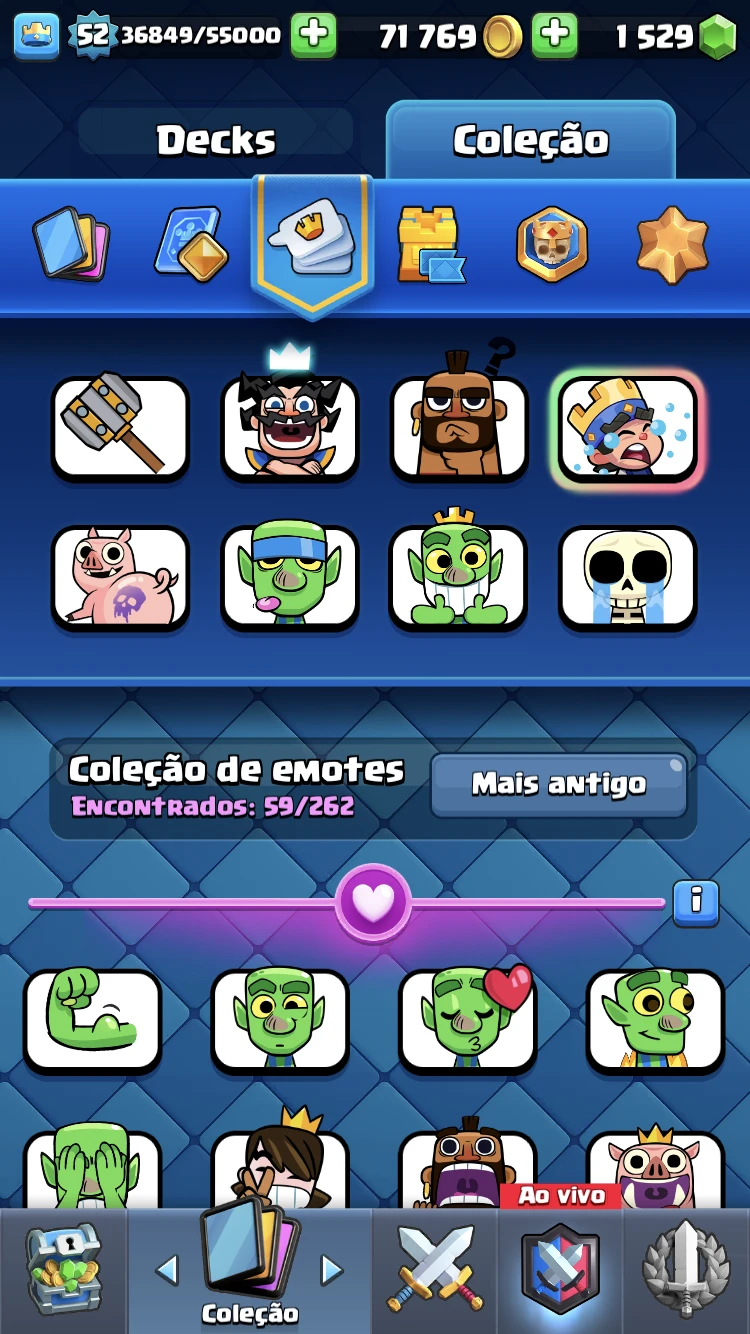750x1334 pixels.
Task: Go to the battle crossed swords tab
Action: coord(435,1270)
